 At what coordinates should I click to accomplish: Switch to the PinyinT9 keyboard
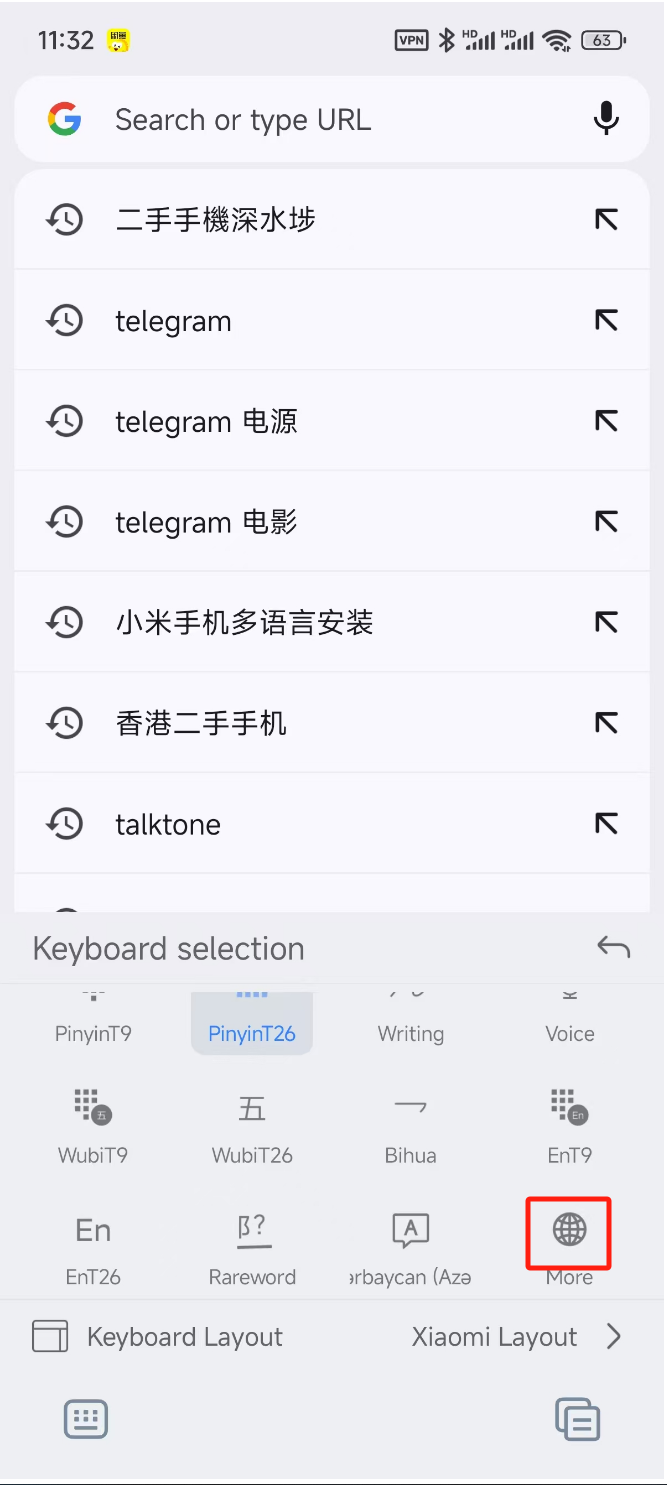tap(93, 1022)
